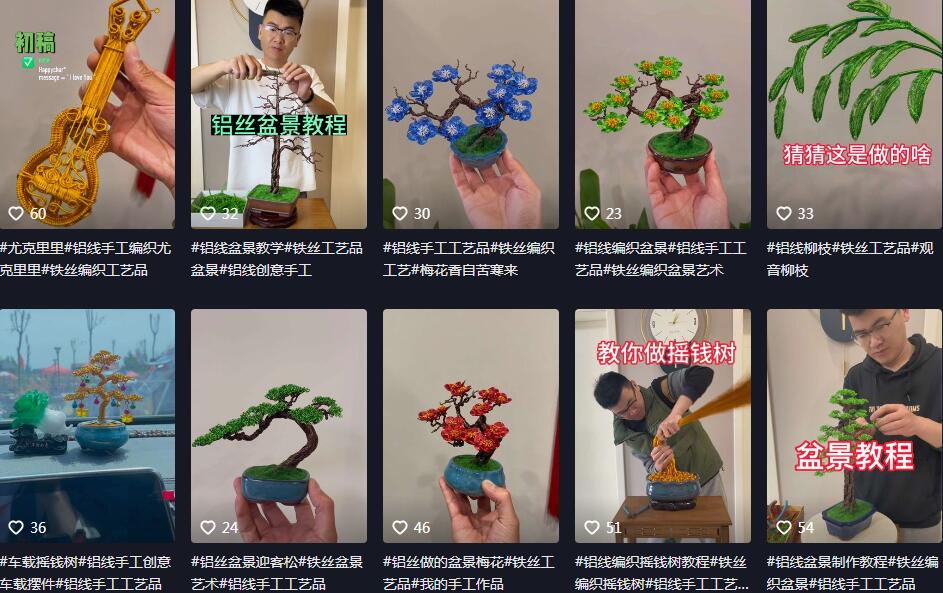Screen dimensions: 943x593
Task: Open the red plum blossom bonsai video
Action: 470,425
